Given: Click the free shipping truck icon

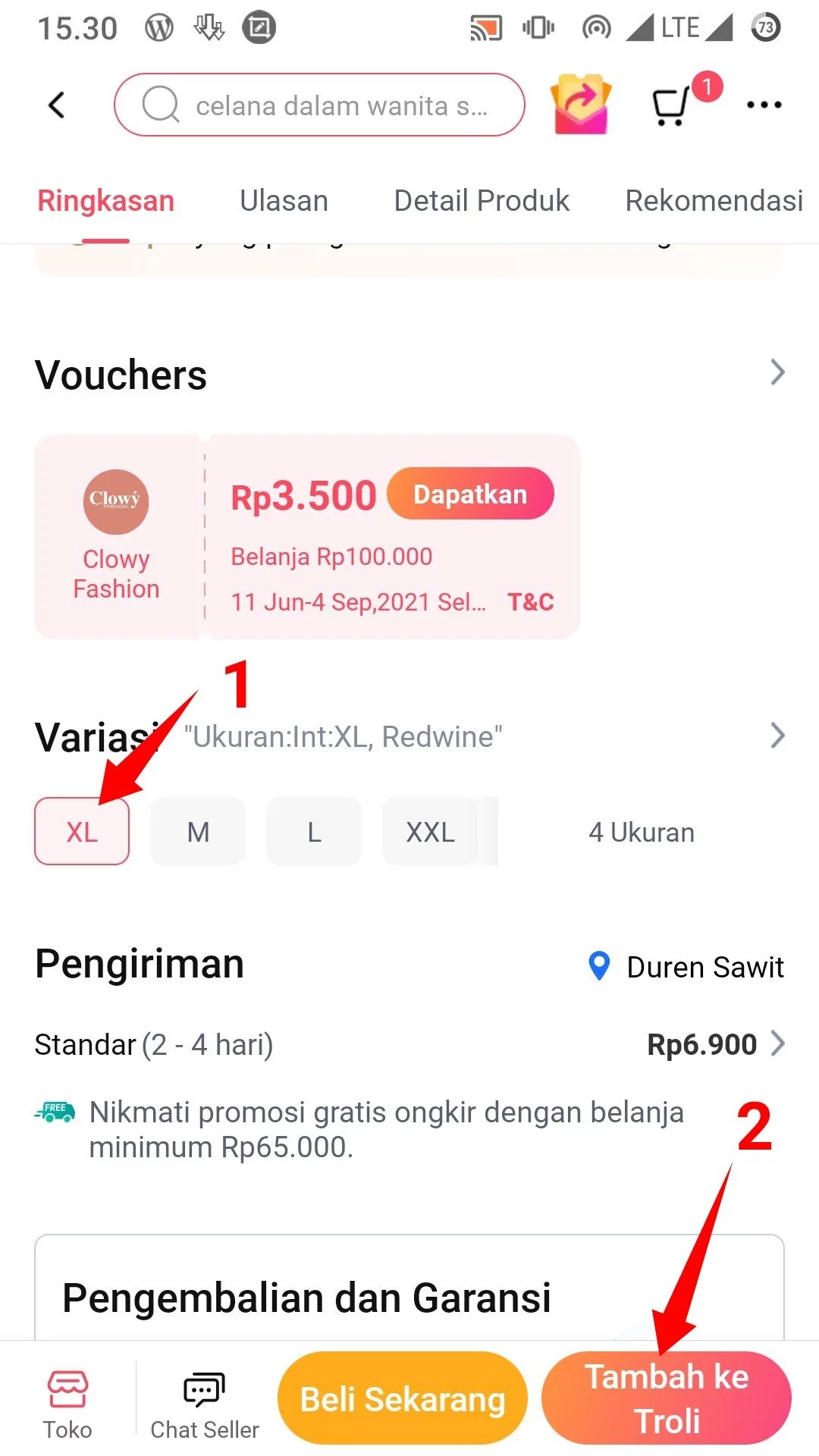Looking at the screenshot, I should point(55,1112).
